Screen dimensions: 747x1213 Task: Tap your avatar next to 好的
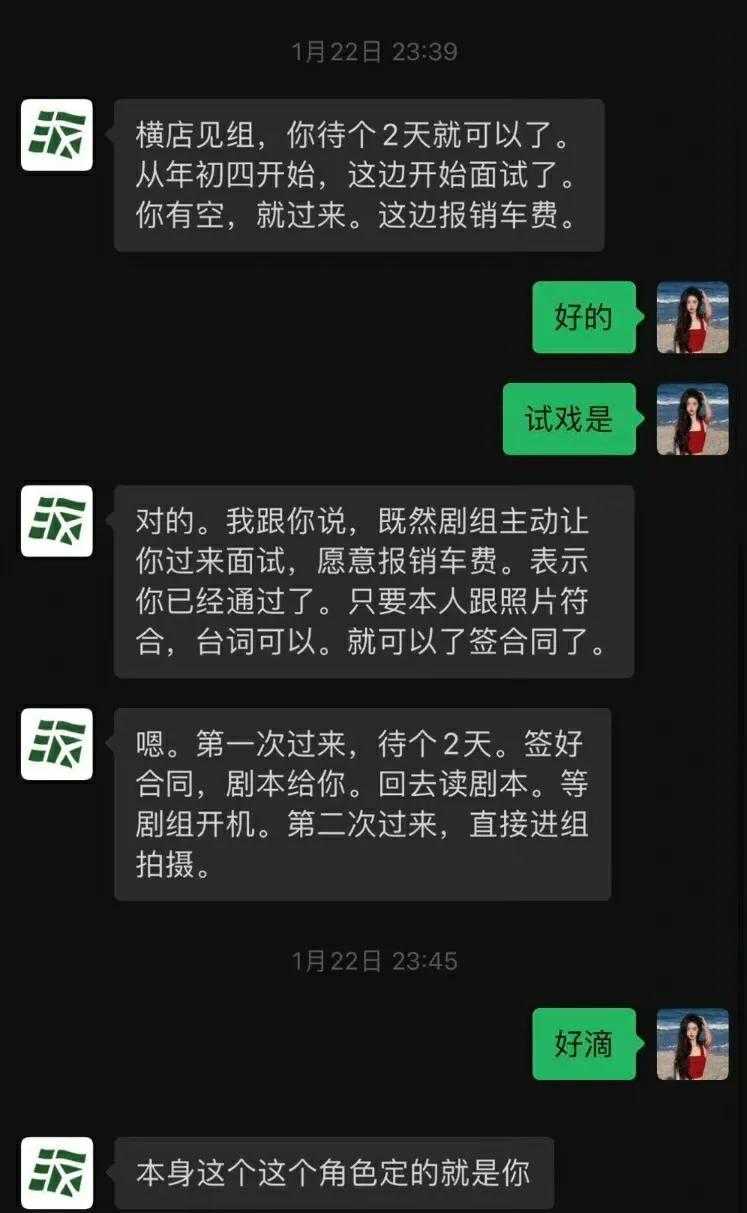click(692, 317)
